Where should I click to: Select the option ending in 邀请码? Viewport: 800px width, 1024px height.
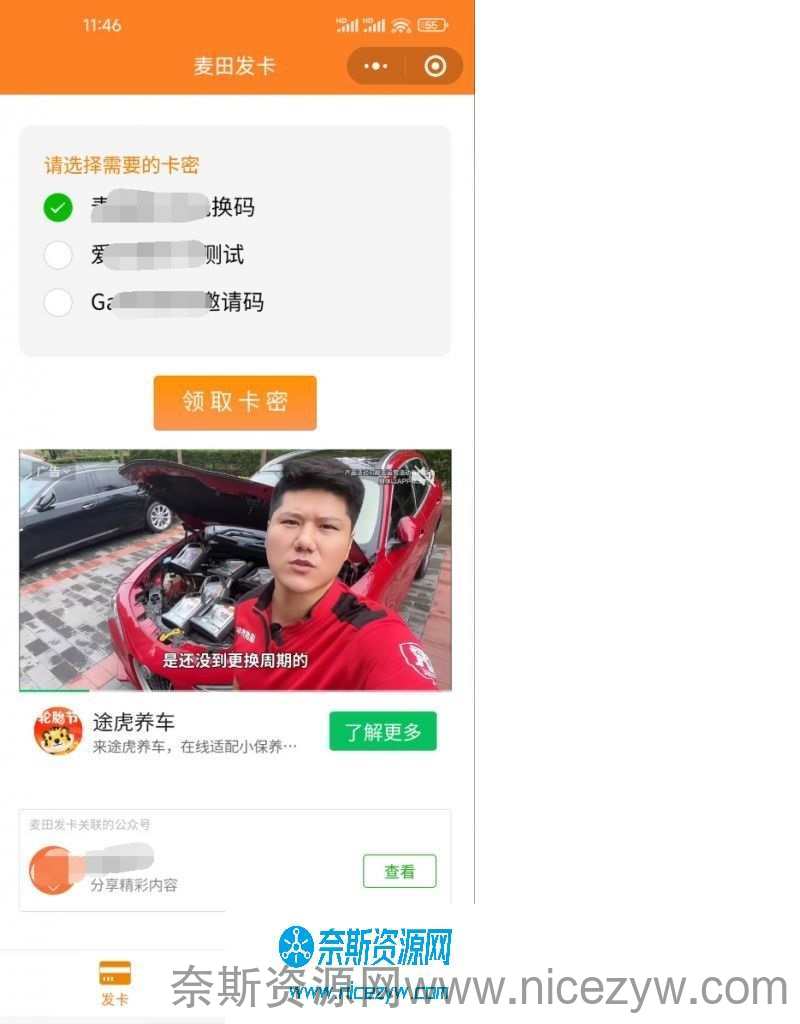click(x=58, y=302)
